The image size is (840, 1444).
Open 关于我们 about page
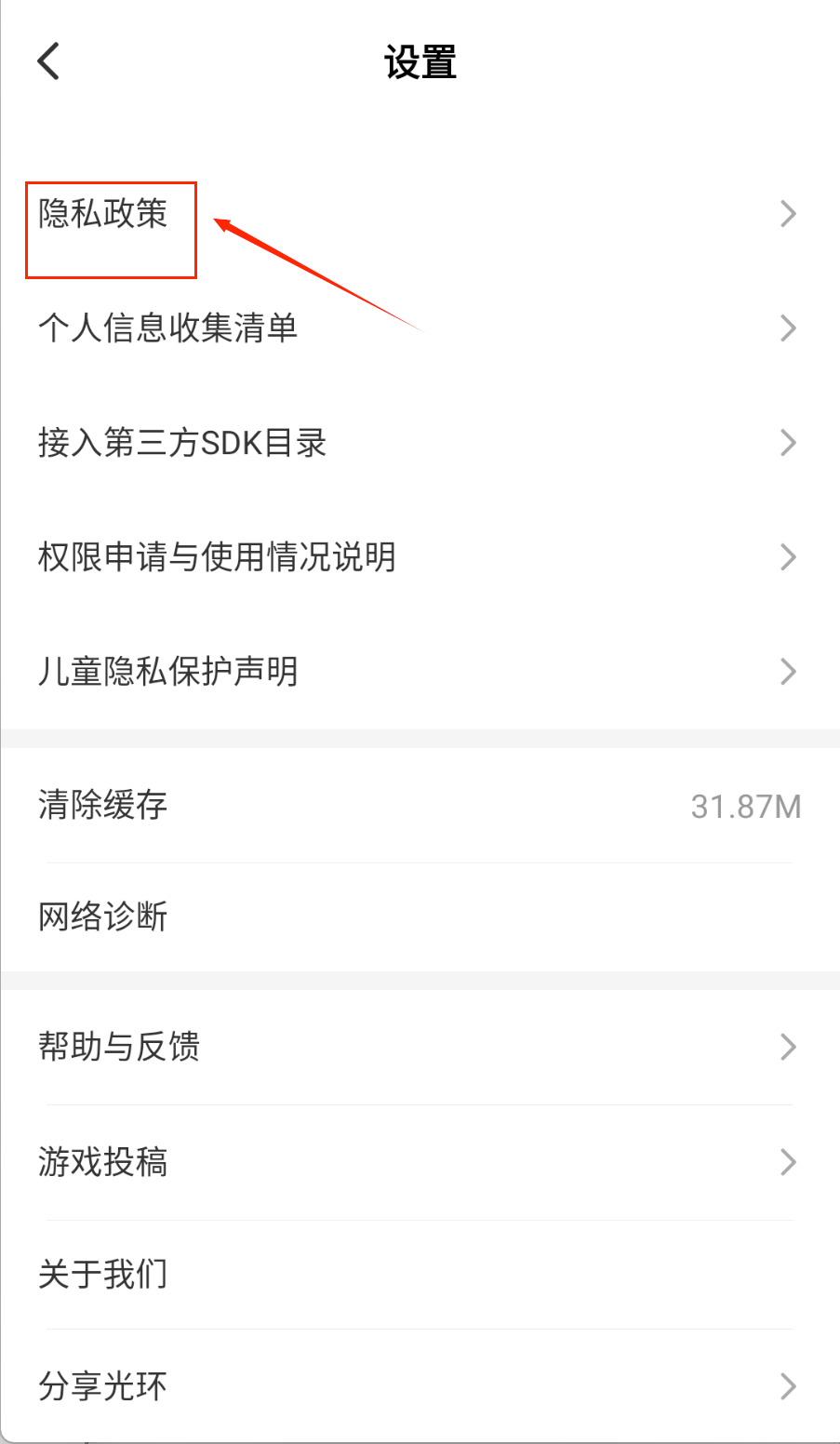(x=103, y=1275)
